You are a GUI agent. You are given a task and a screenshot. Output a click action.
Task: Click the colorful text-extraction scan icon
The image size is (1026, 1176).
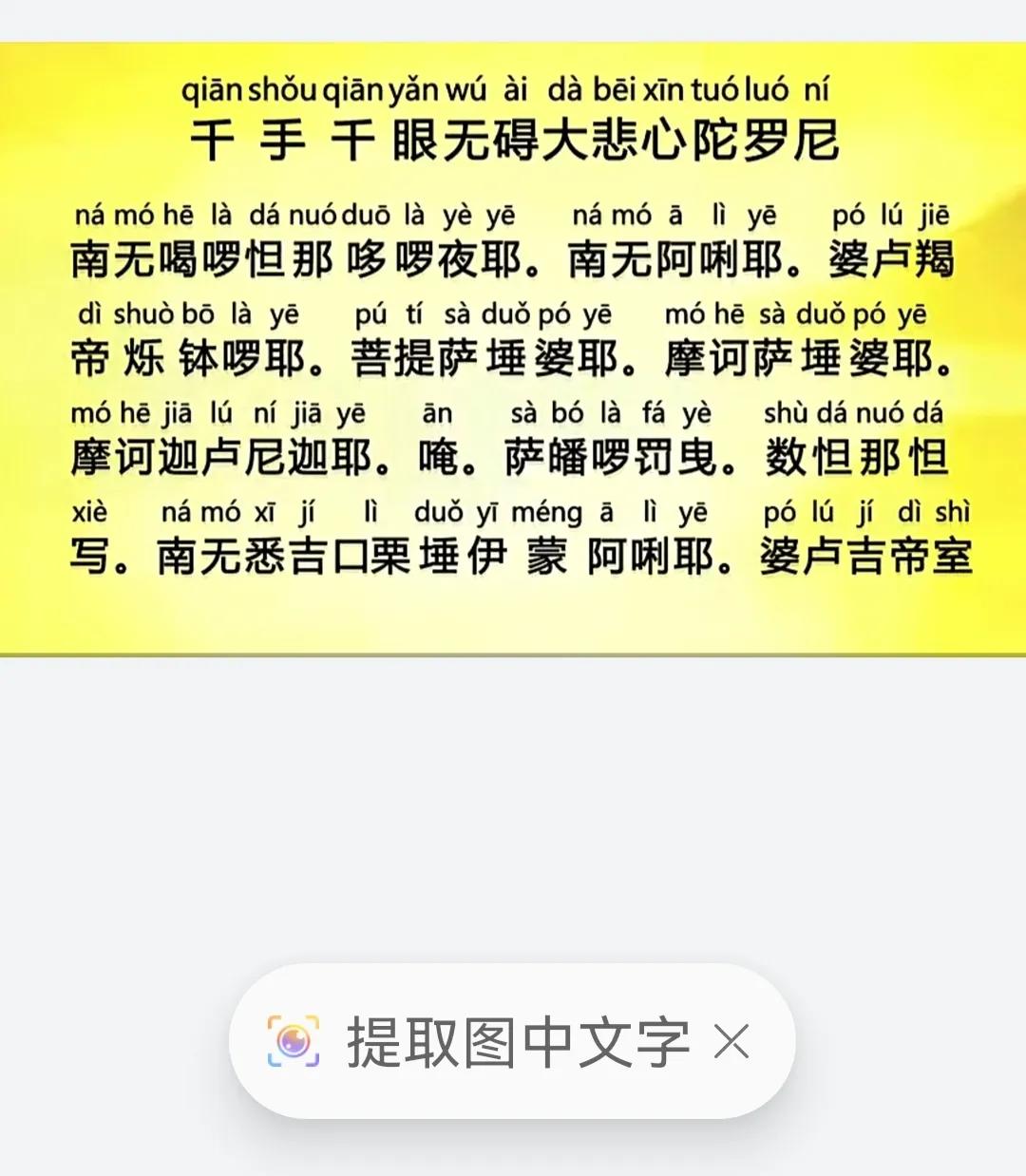pyautogui.click(x=293, y=1039)
